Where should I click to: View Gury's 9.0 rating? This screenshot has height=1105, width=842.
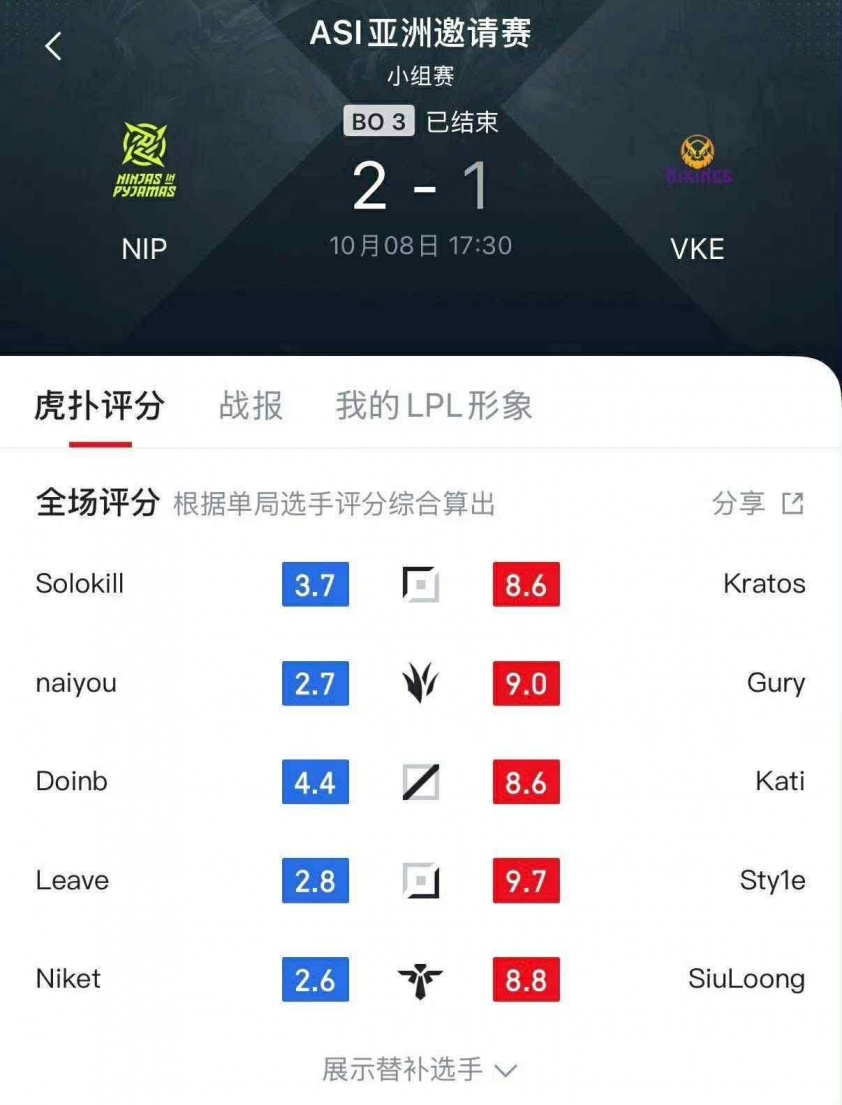526,683
